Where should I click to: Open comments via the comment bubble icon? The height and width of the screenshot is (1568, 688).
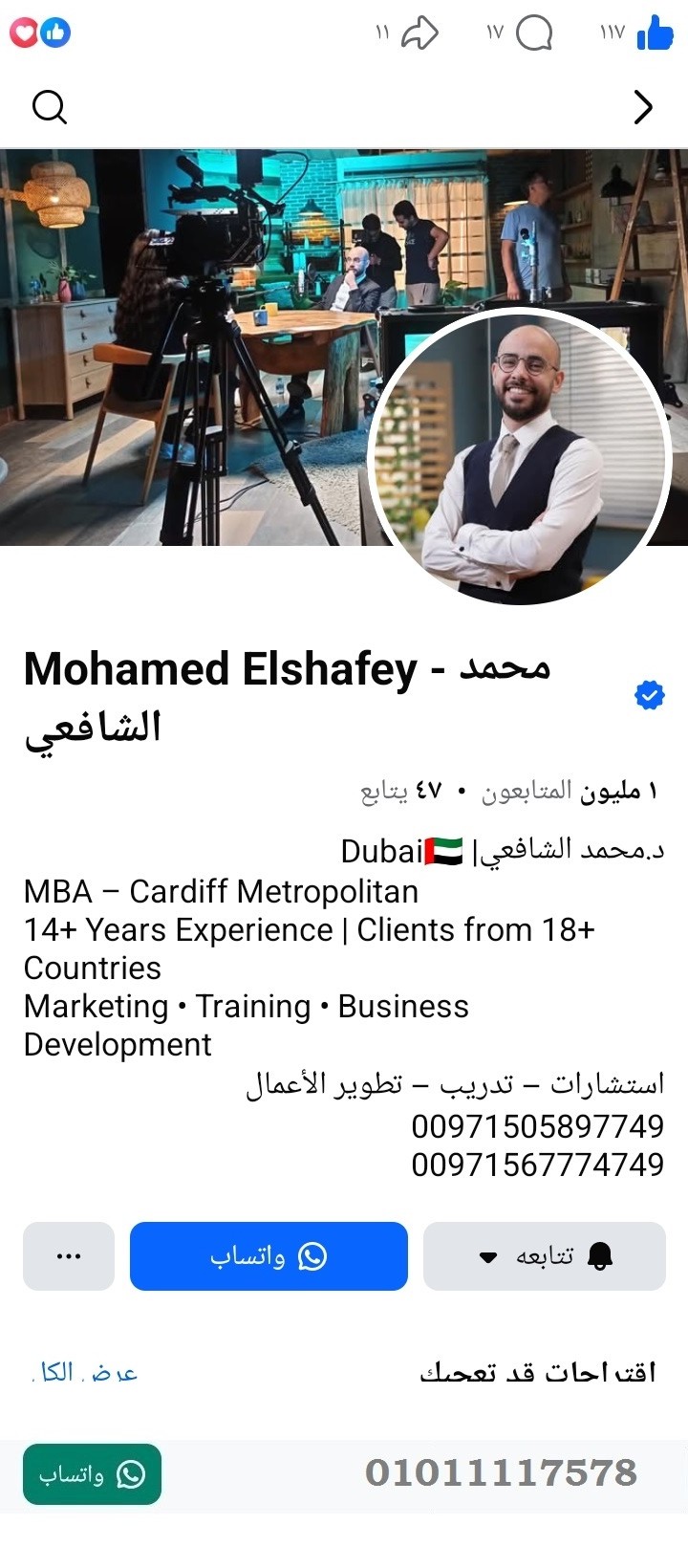535,33
